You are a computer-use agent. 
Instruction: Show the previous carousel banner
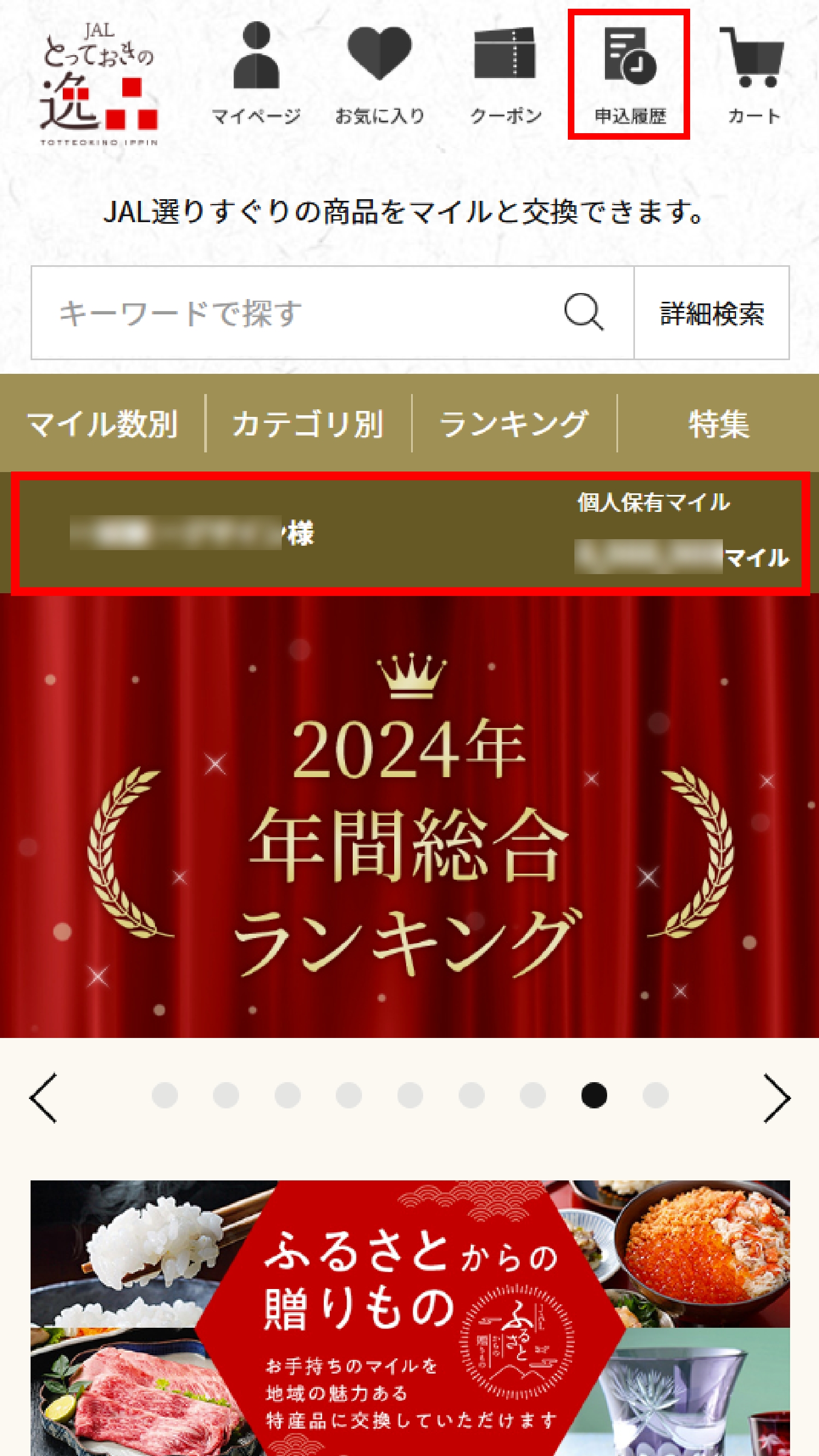coord(43,1097)
